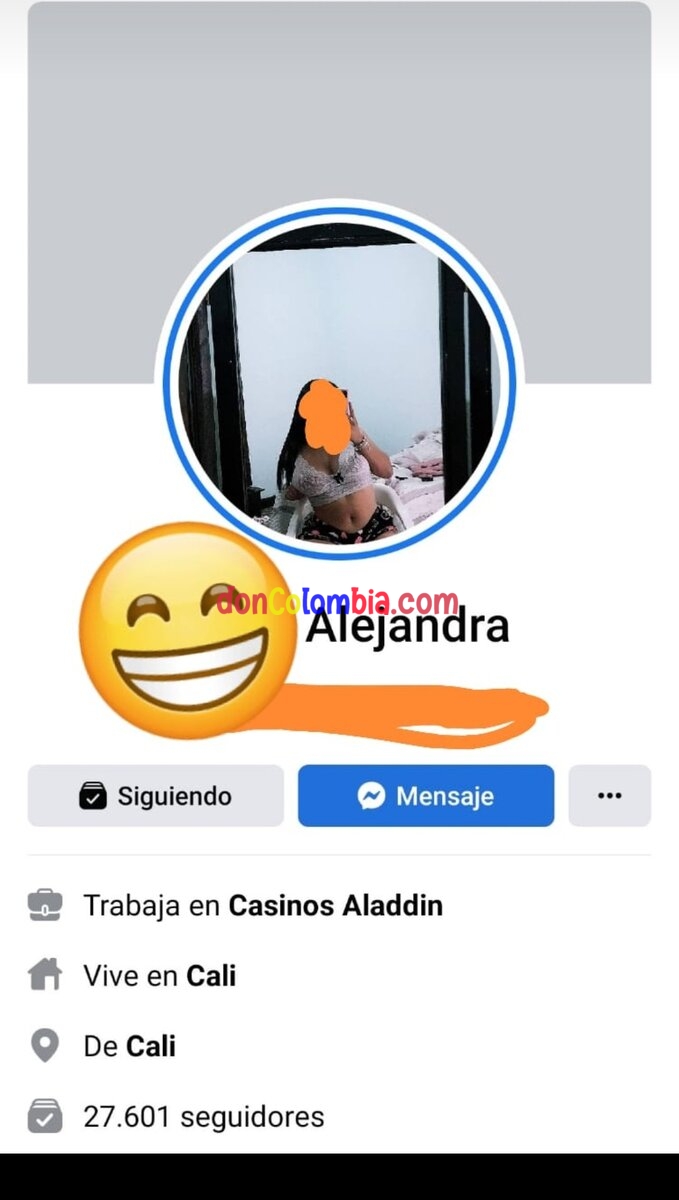View the circular profile picture

tap(340, 380)
